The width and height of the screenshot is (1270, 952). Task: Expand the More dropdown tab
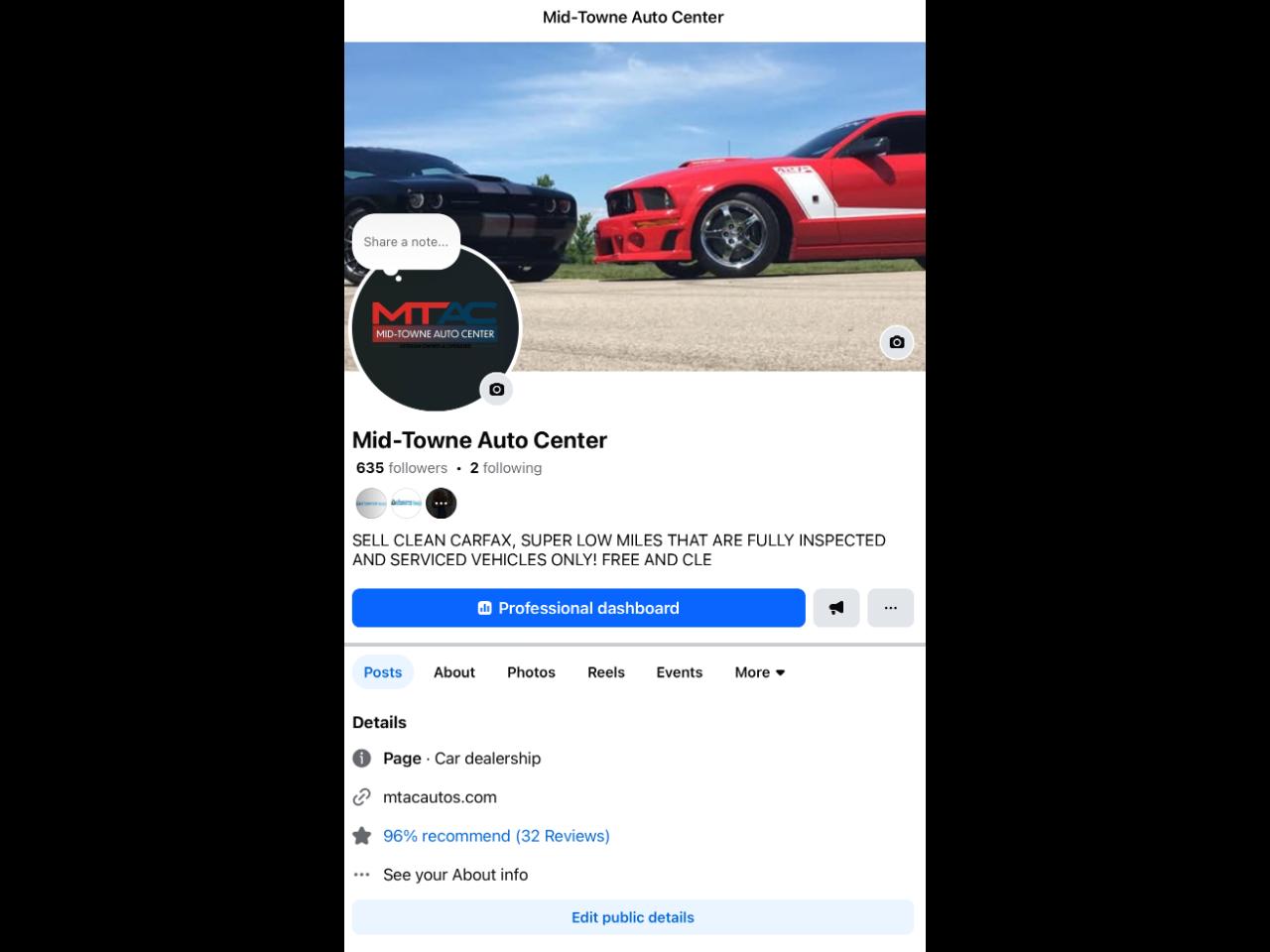[759, 672]
